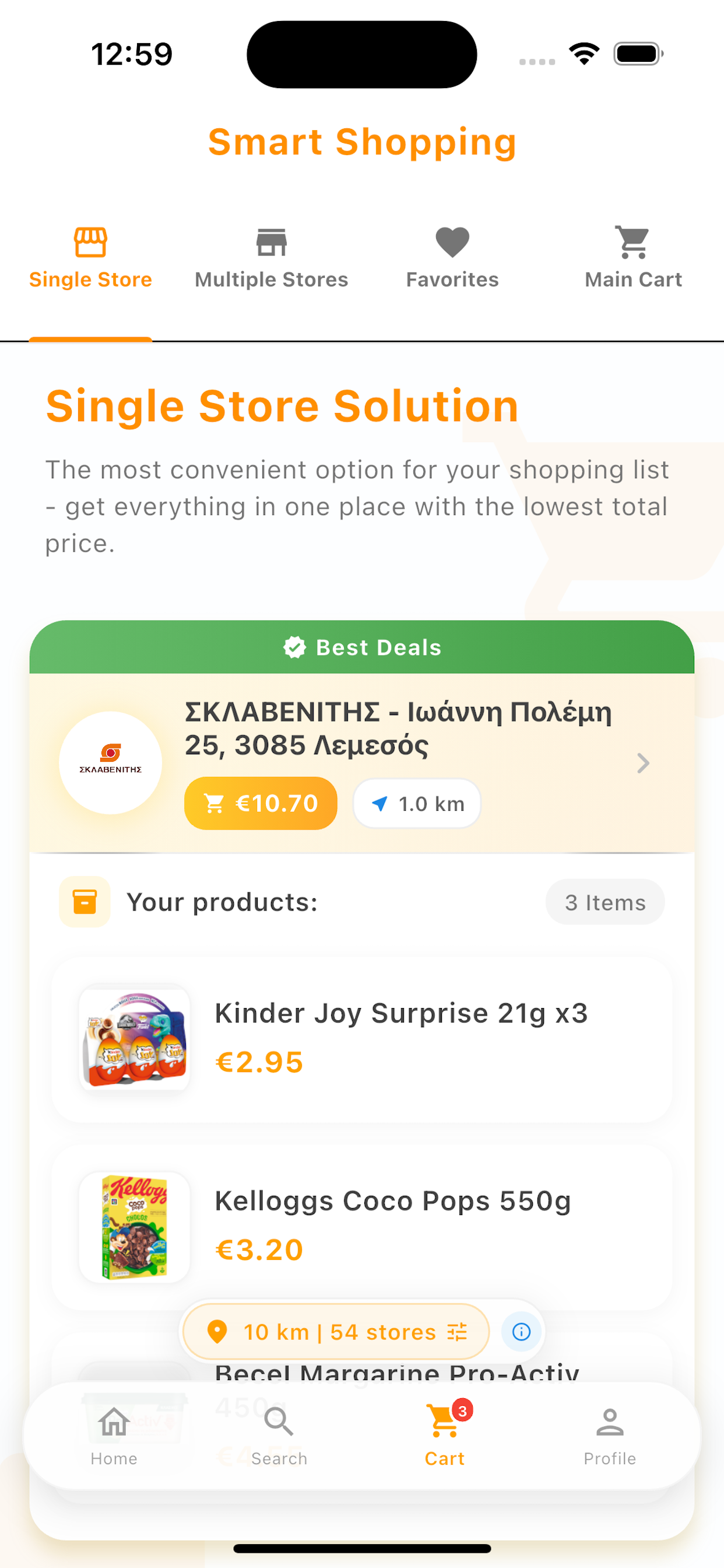Open Main Cart from the top icons

point(632,242)
